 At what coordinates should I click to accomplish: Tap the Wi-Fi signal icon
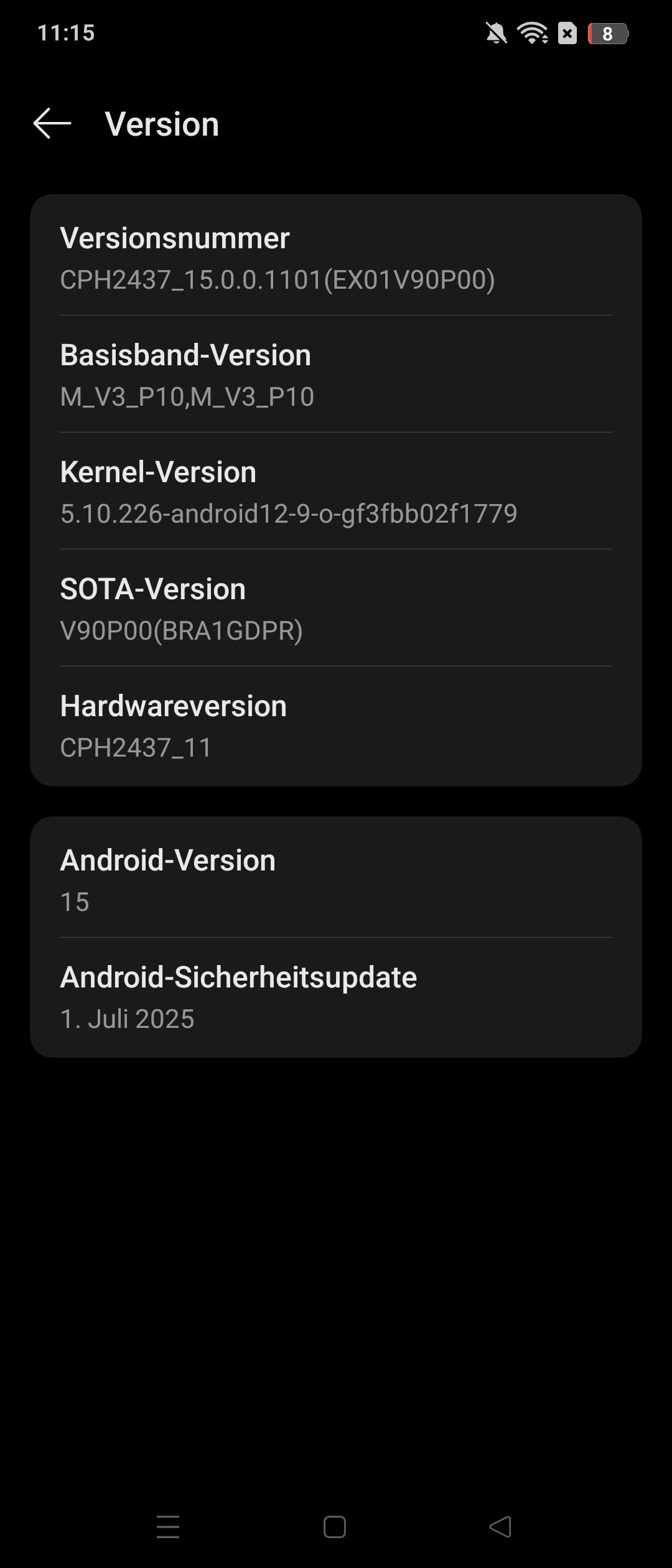click(x=532, y=34)
